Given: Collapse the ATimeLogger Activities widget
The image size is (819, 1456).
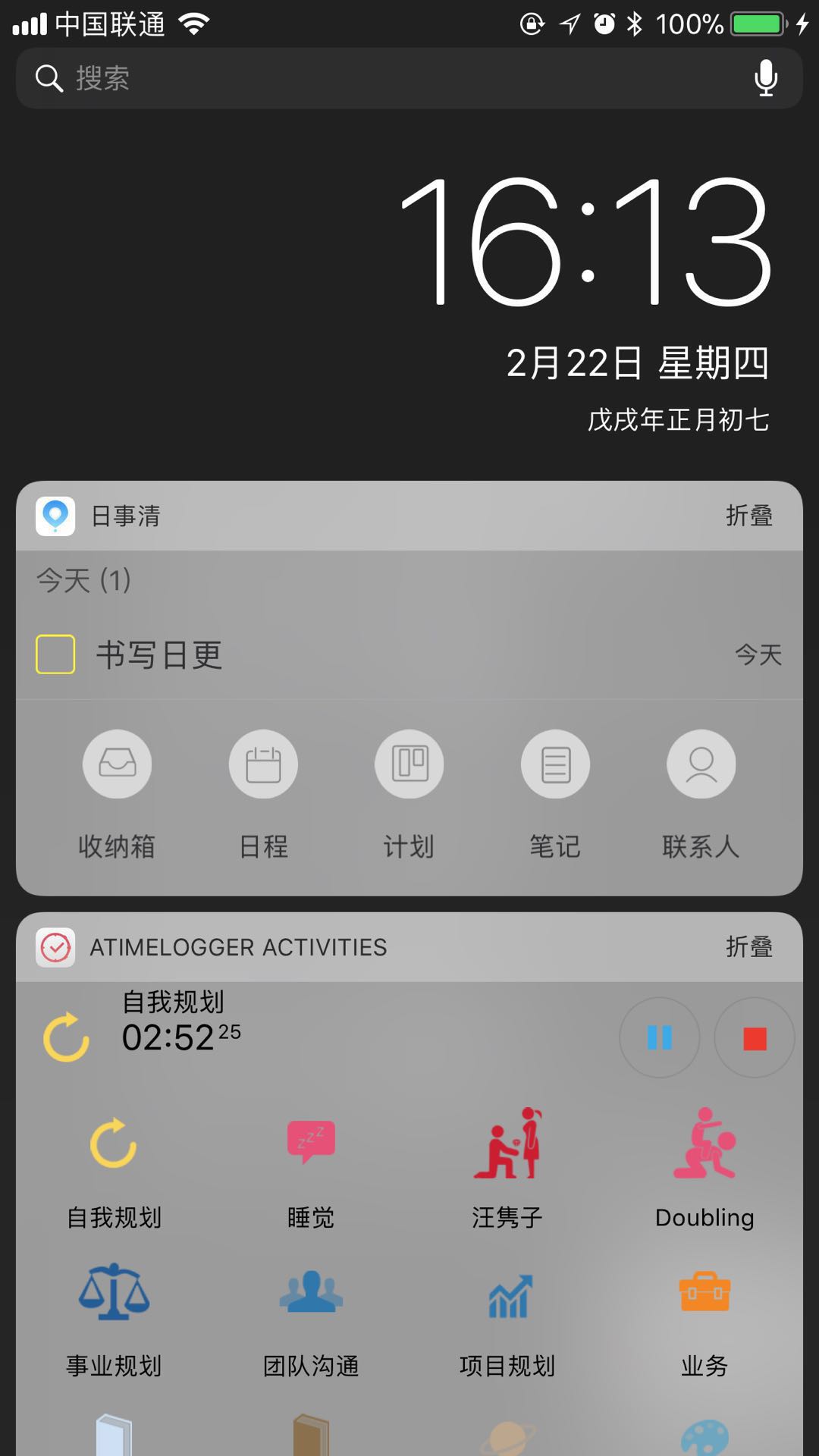Looking at the screenshot, I should pos(748,946).
